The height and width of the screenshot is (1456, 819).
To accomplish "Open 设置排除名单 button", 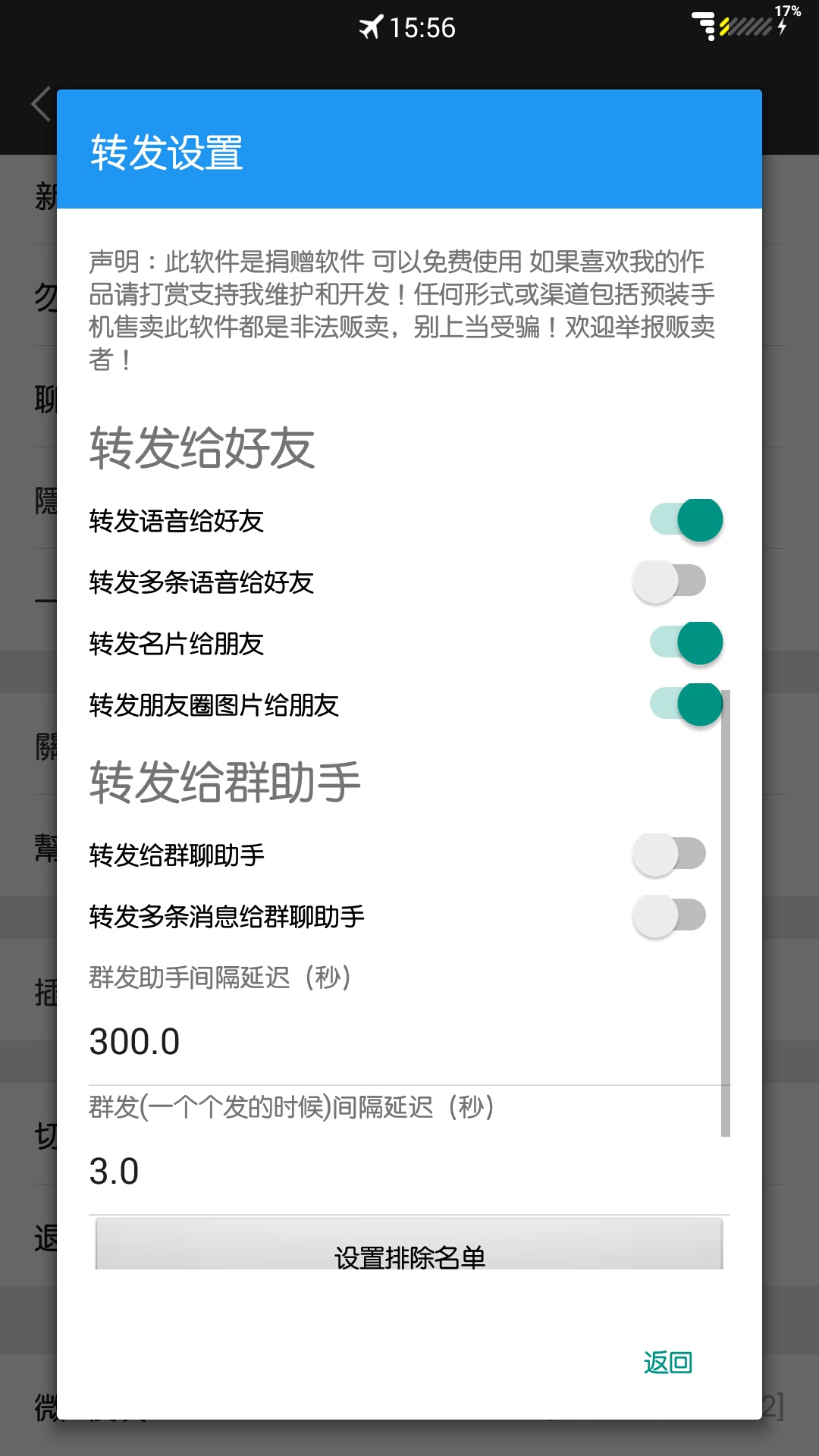I will (409, 1247).
